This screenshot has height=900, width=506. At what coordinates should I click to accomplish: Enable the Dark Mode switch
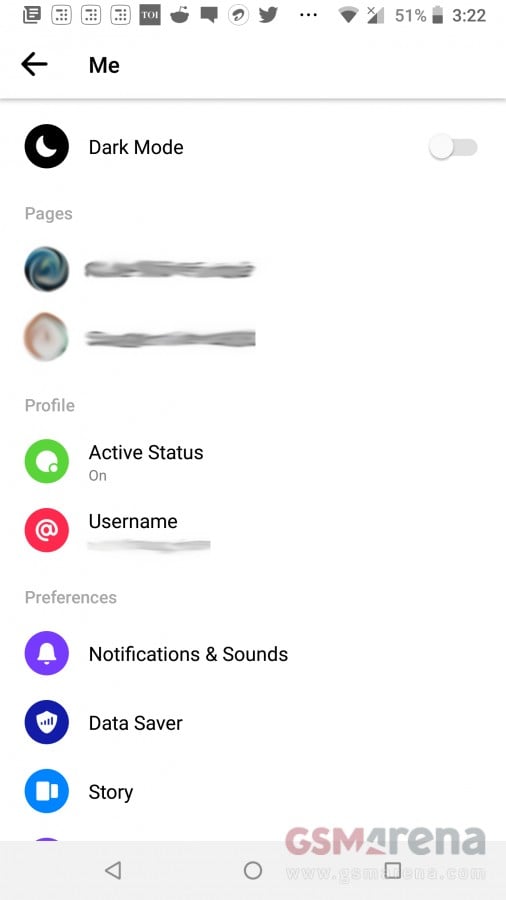(453, 148)
